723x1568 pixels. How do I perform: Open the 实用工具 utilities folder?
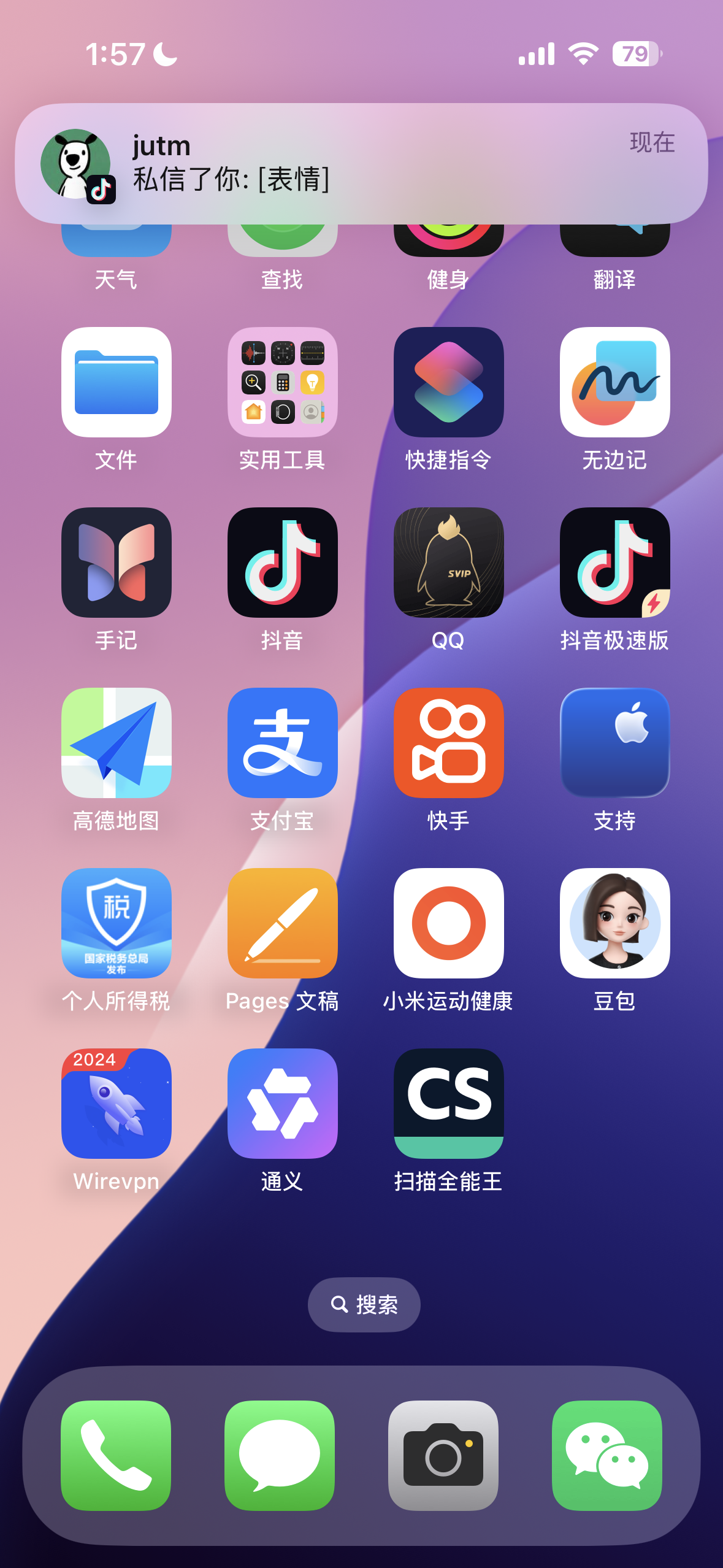(282, 382)
